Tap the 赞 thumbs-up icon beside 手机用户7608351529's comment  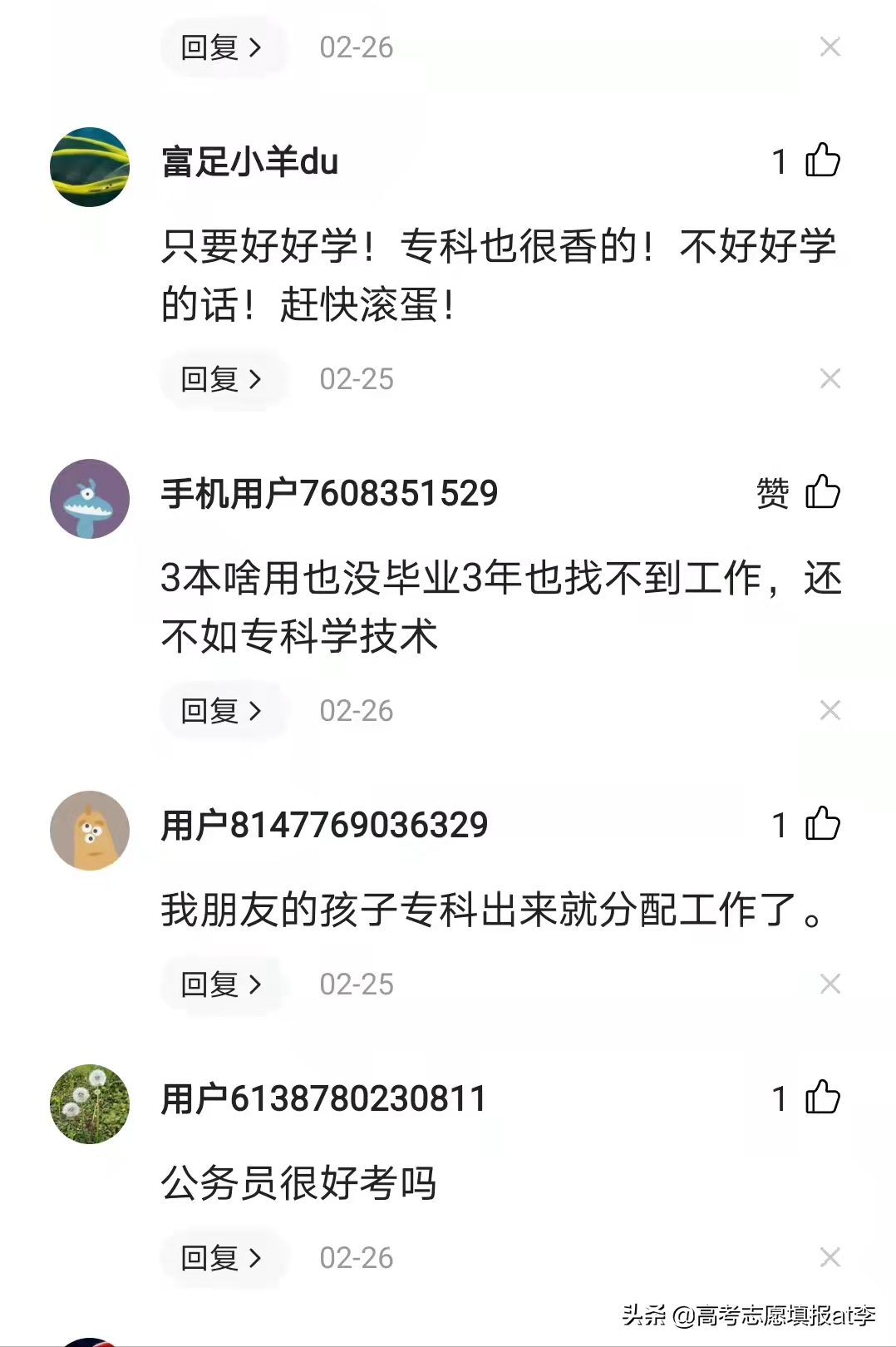(x=823, y=492)
